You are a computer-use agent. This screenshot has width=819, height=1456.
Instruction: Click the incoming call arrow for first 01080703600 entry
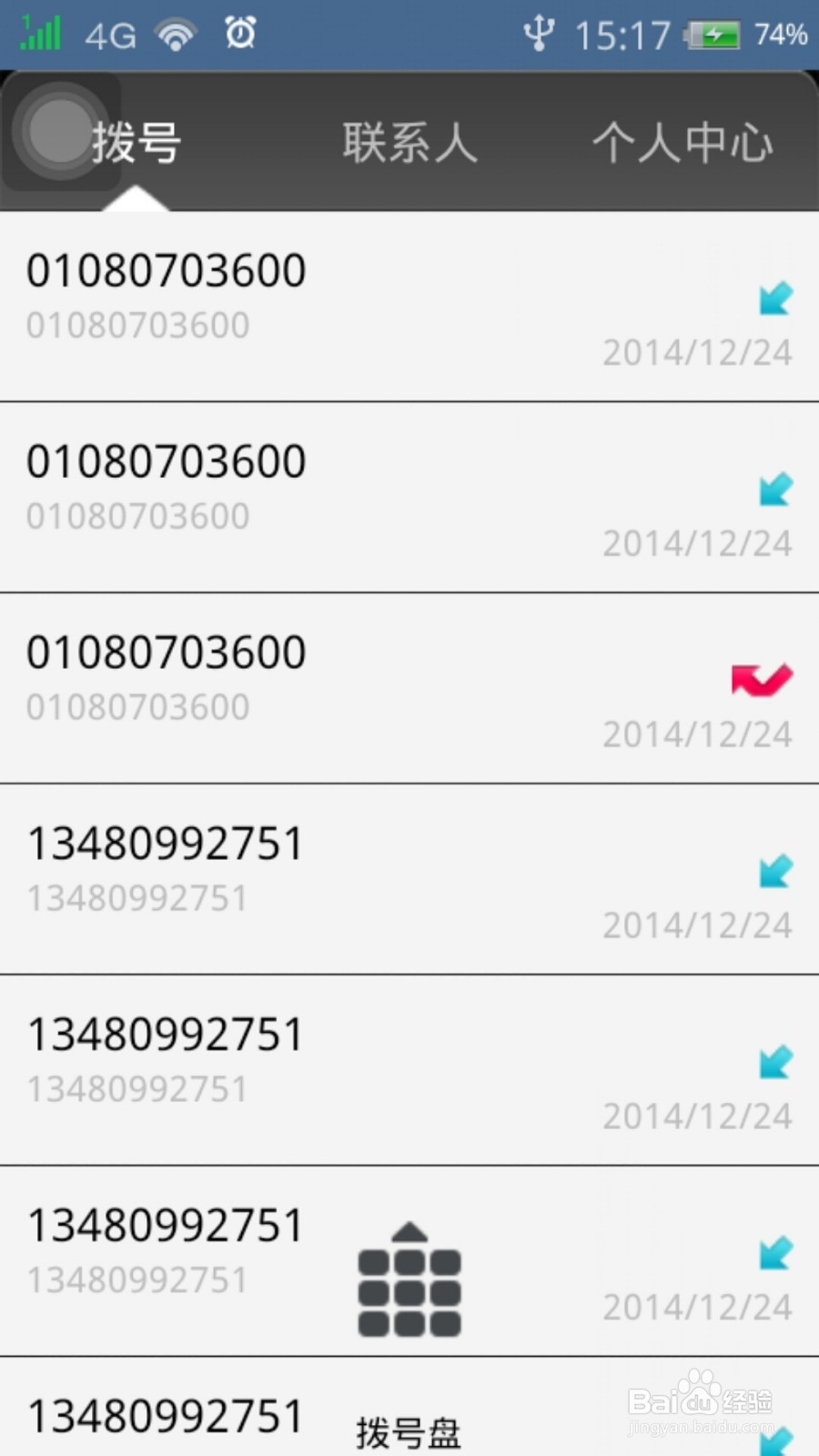[x=774, y=298]
